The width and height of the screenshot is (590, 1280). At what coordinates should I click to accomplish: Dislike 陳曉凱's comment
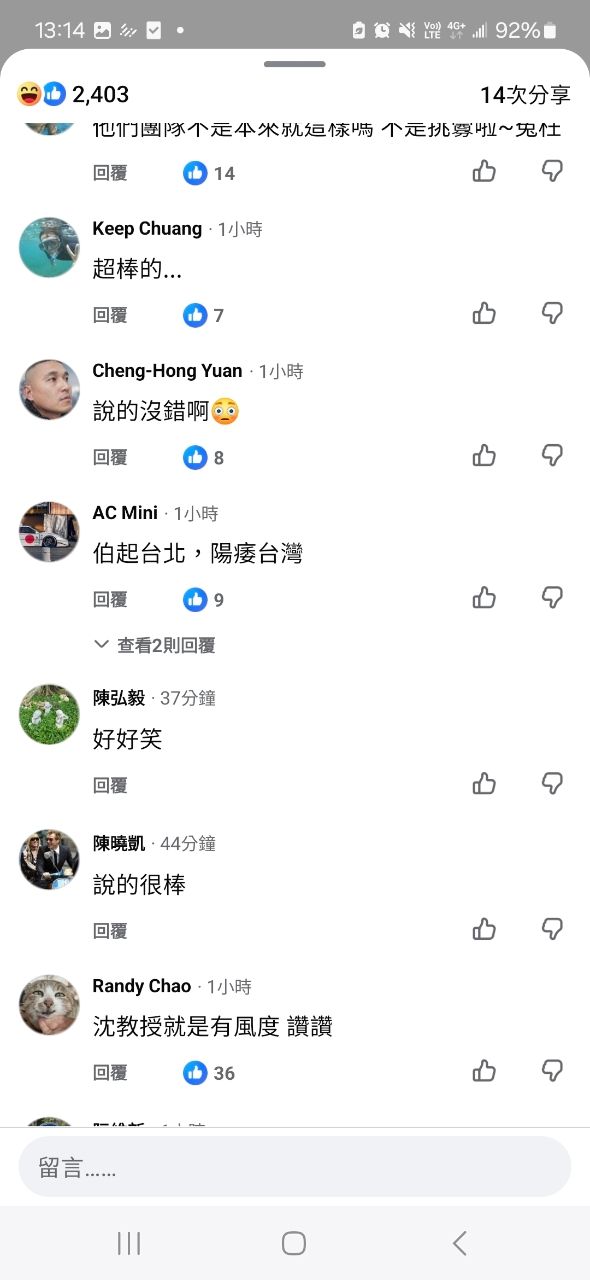[552, 929]
